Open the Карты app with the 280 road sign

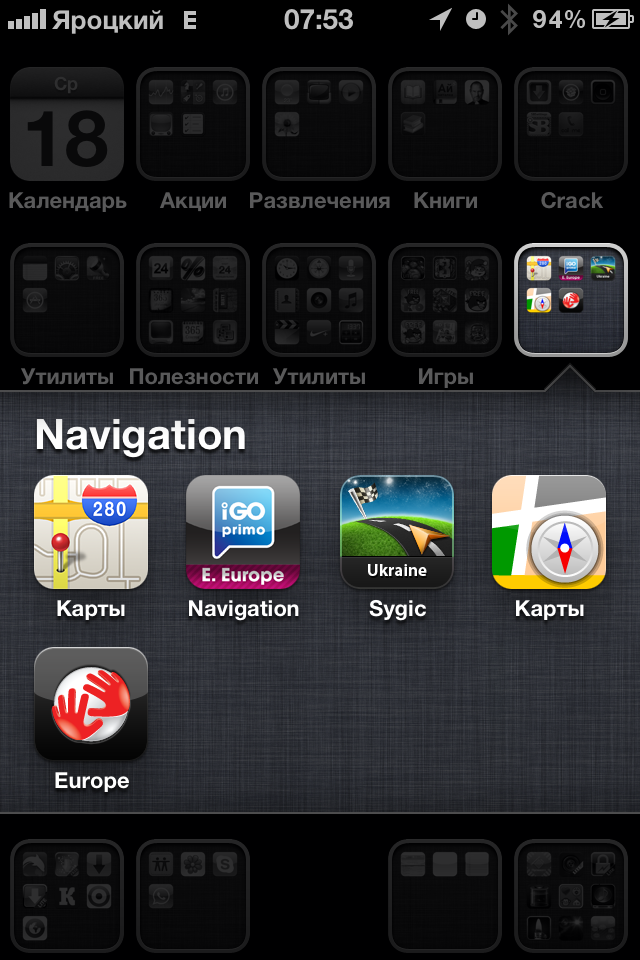click(x=91, y=532)
